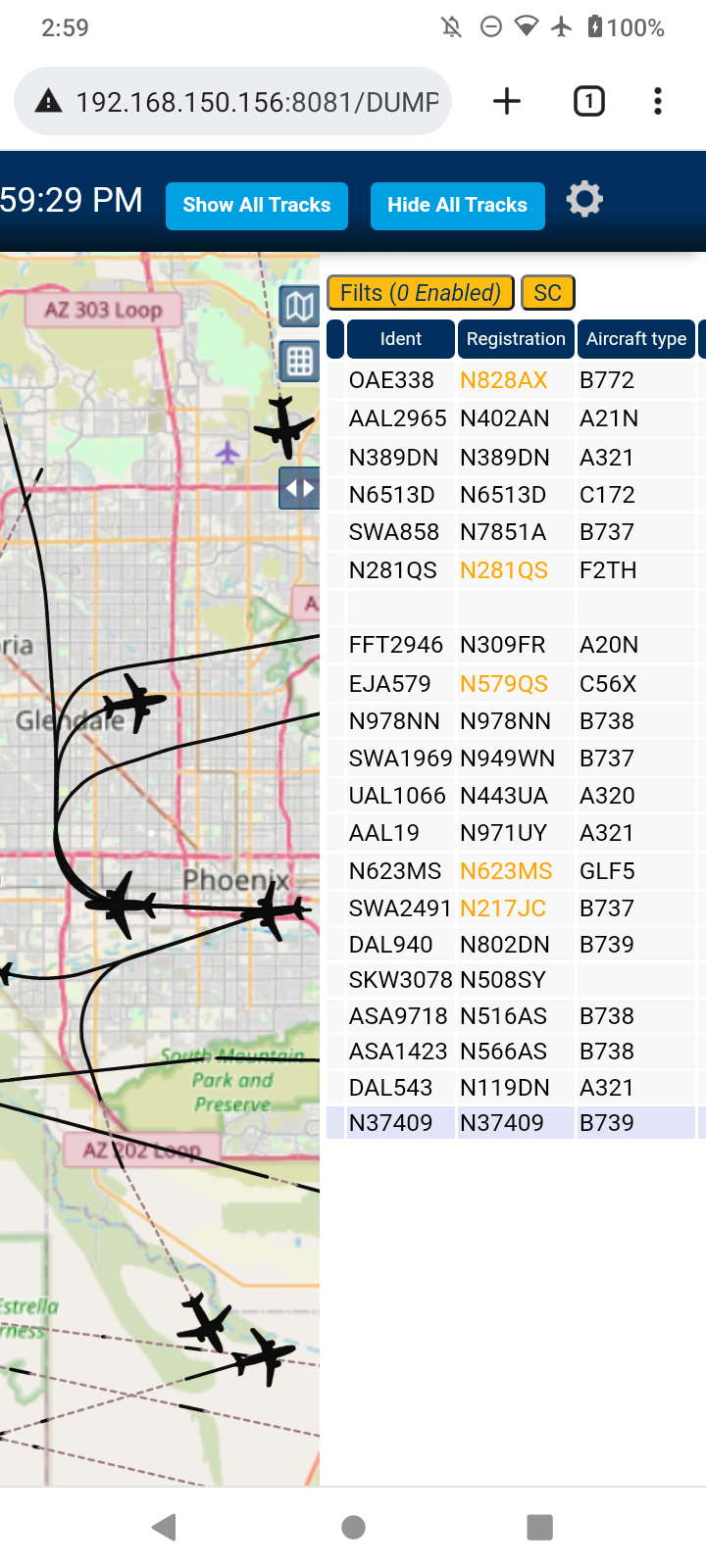
Task: Sort table by Registration column
Action: [x=516, y=339]
